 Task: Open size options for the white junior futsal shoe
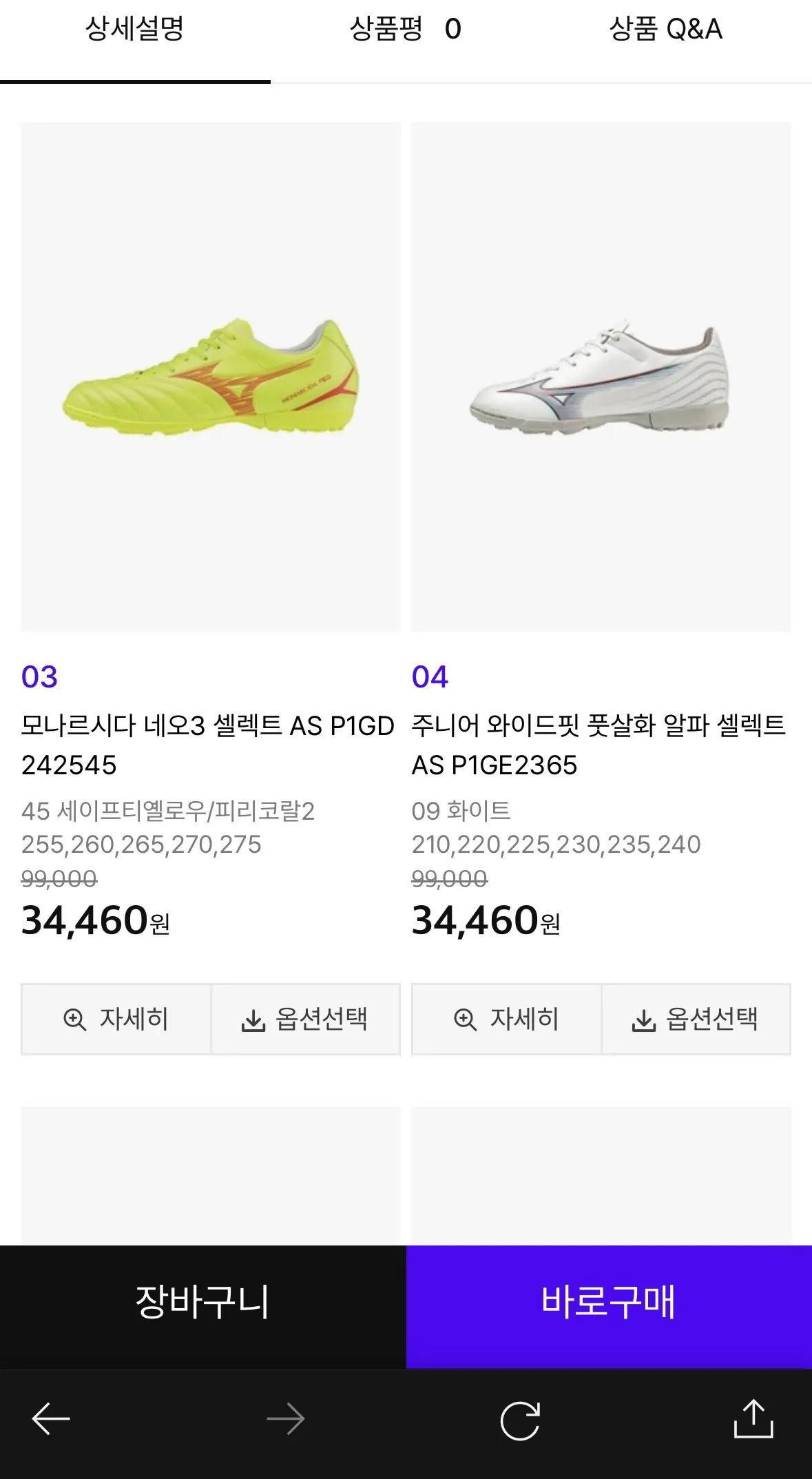click(x=696, y=1020)
